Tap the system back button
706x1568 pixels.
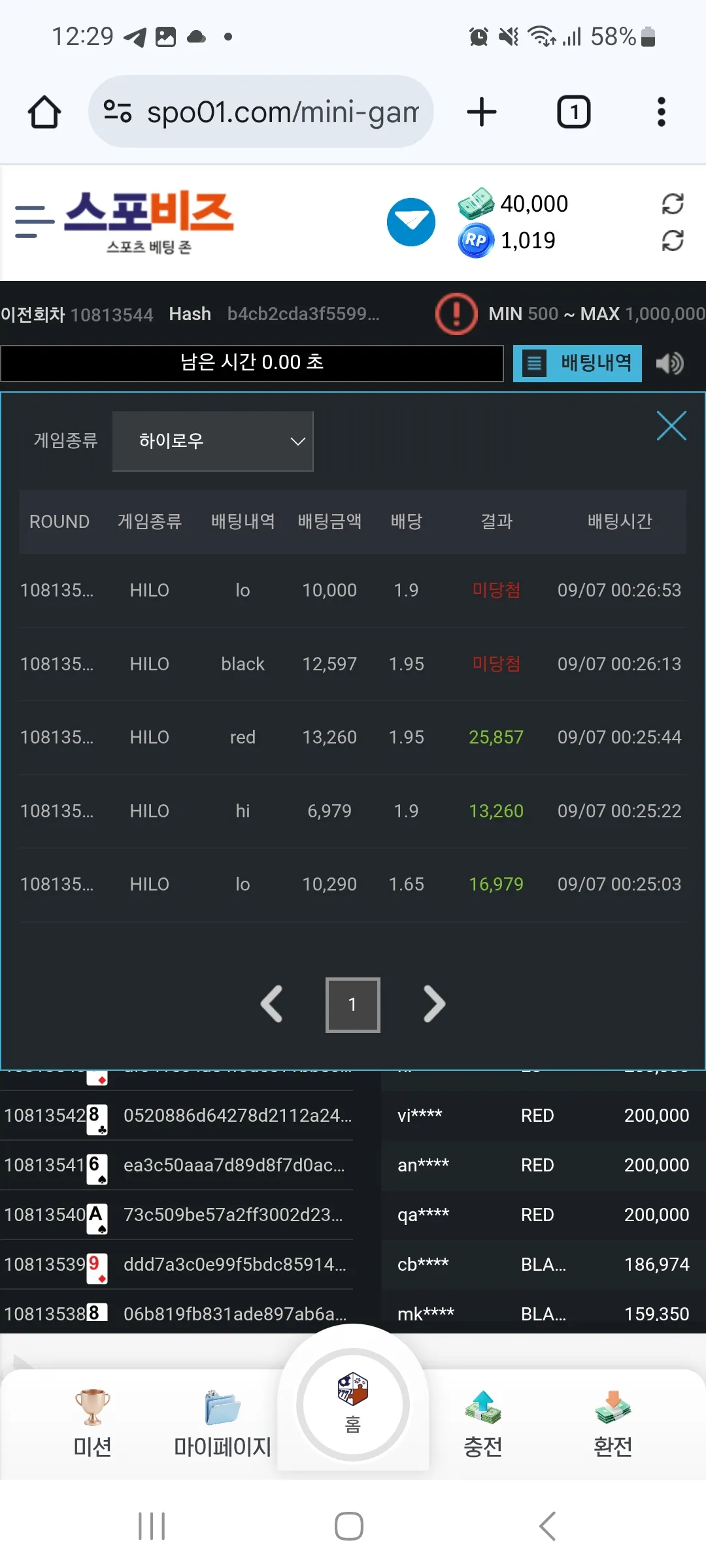pyautogui.click(x=548, y=1526)
